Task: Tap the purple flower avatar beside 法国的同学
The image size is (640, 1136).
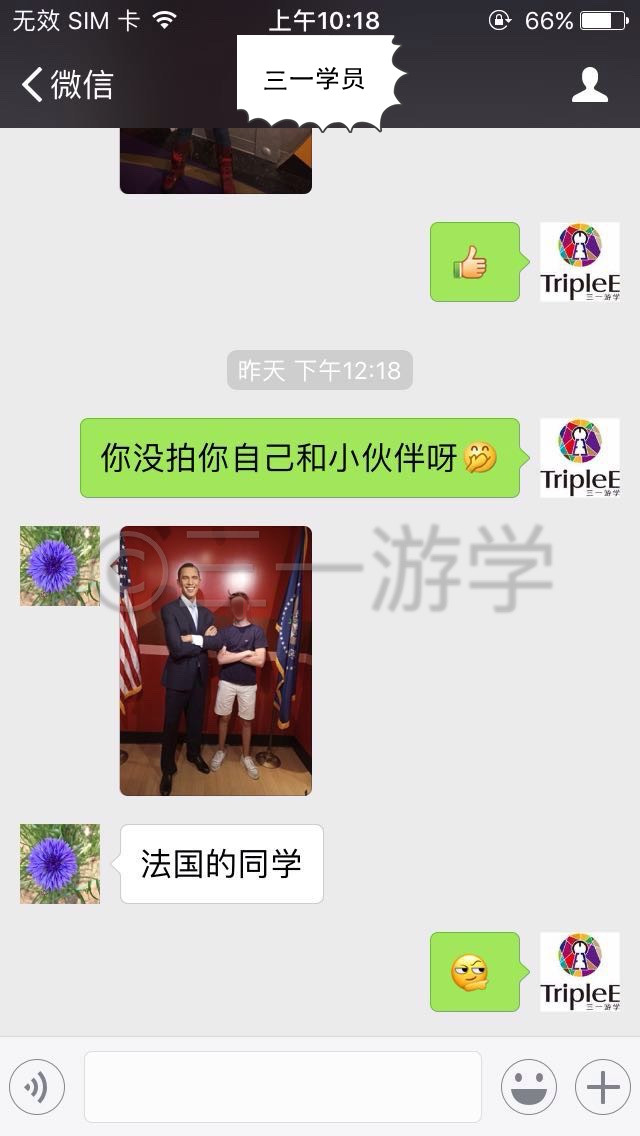Action: point(60,864)
